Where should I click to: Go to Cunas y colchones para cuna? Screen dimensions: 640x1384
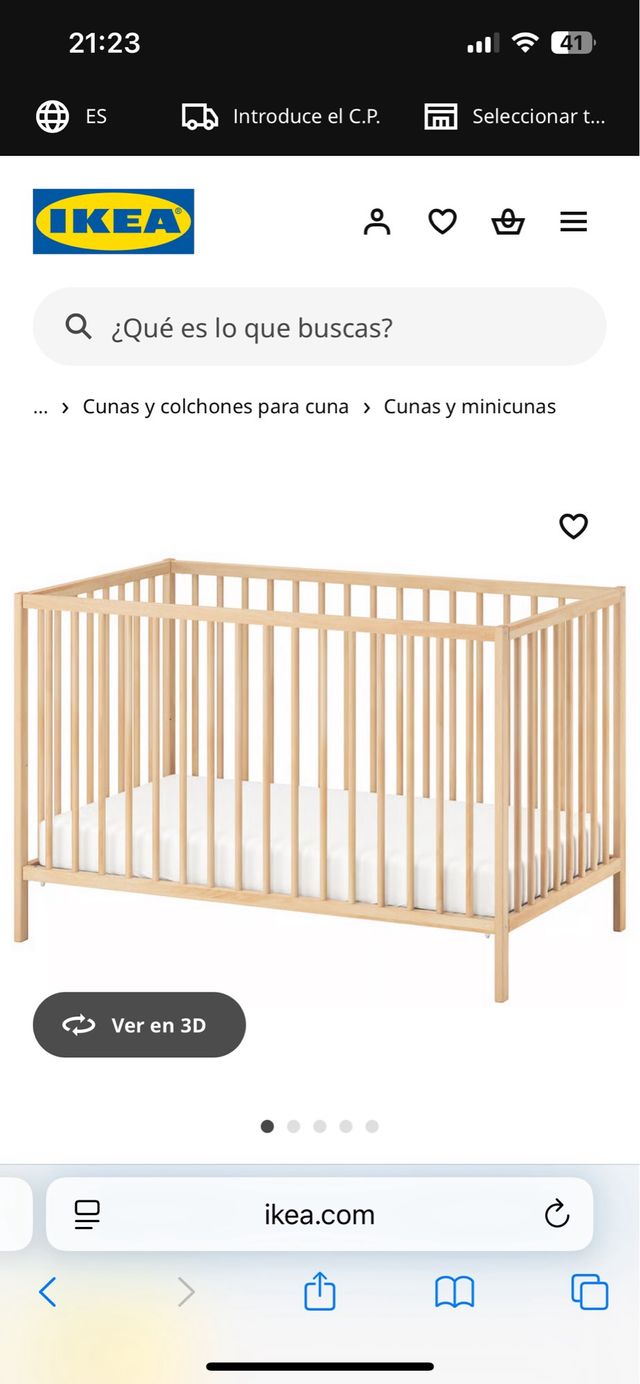tap(215, 407)
